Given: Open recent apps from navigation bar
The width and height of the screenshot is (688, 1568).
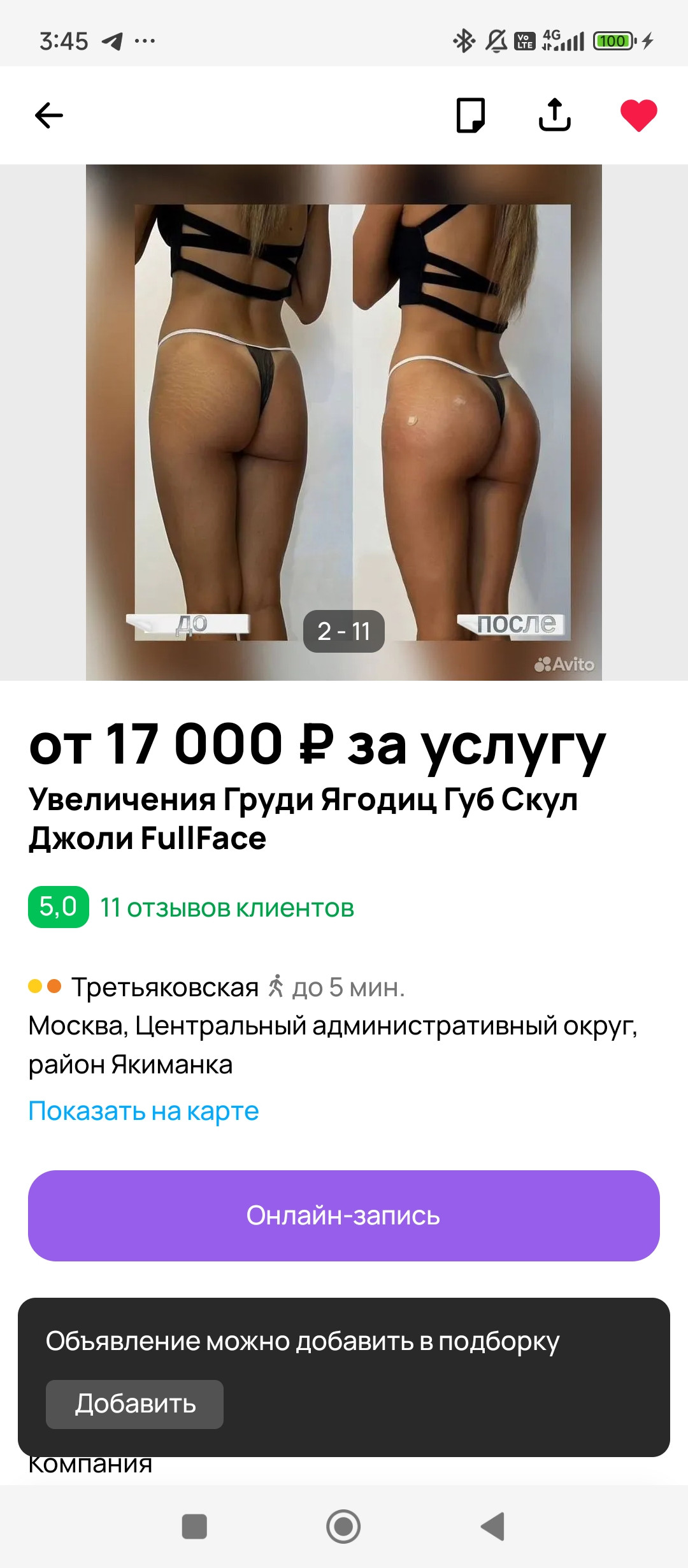Looking at the screenshot, I should pyautogui.click(x=194, y=1526).
